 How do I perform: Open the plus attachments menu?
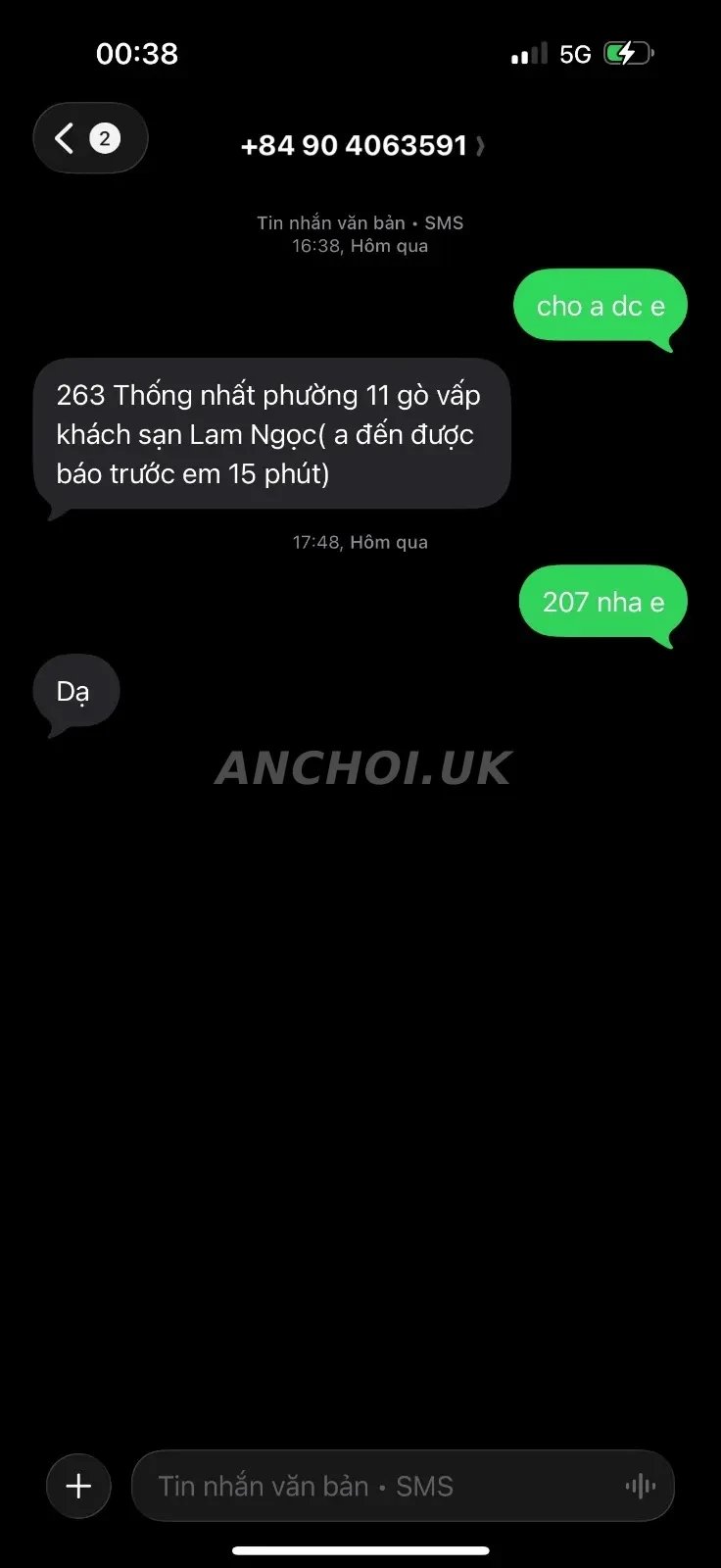(78, 1486)
